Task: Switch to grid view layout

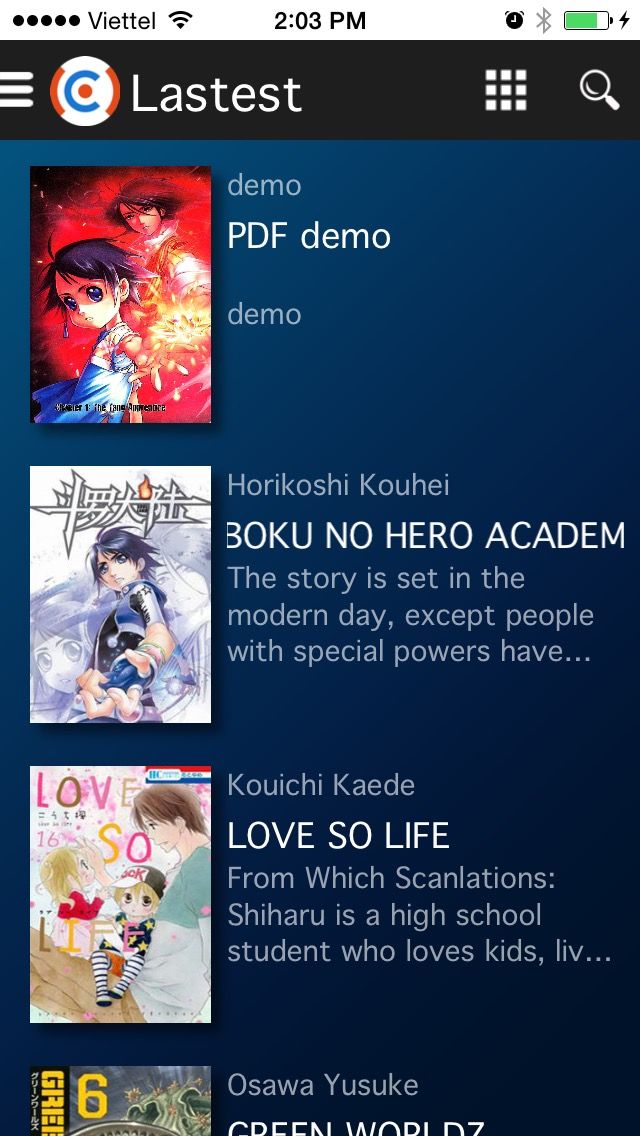Action: coord(506,90)
